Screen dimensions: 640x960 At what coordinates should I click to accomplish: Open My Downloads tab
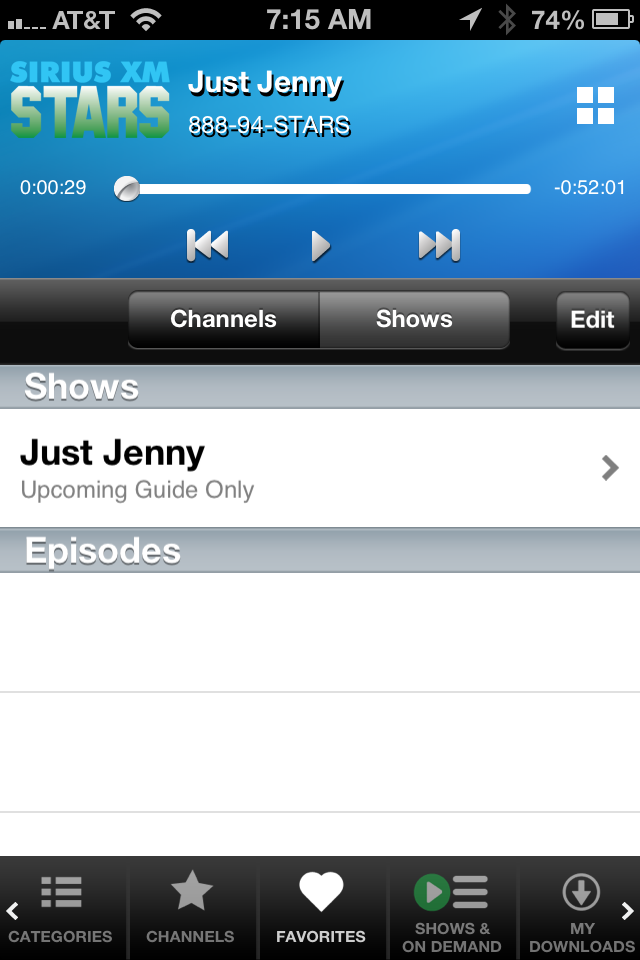[581, 913]
